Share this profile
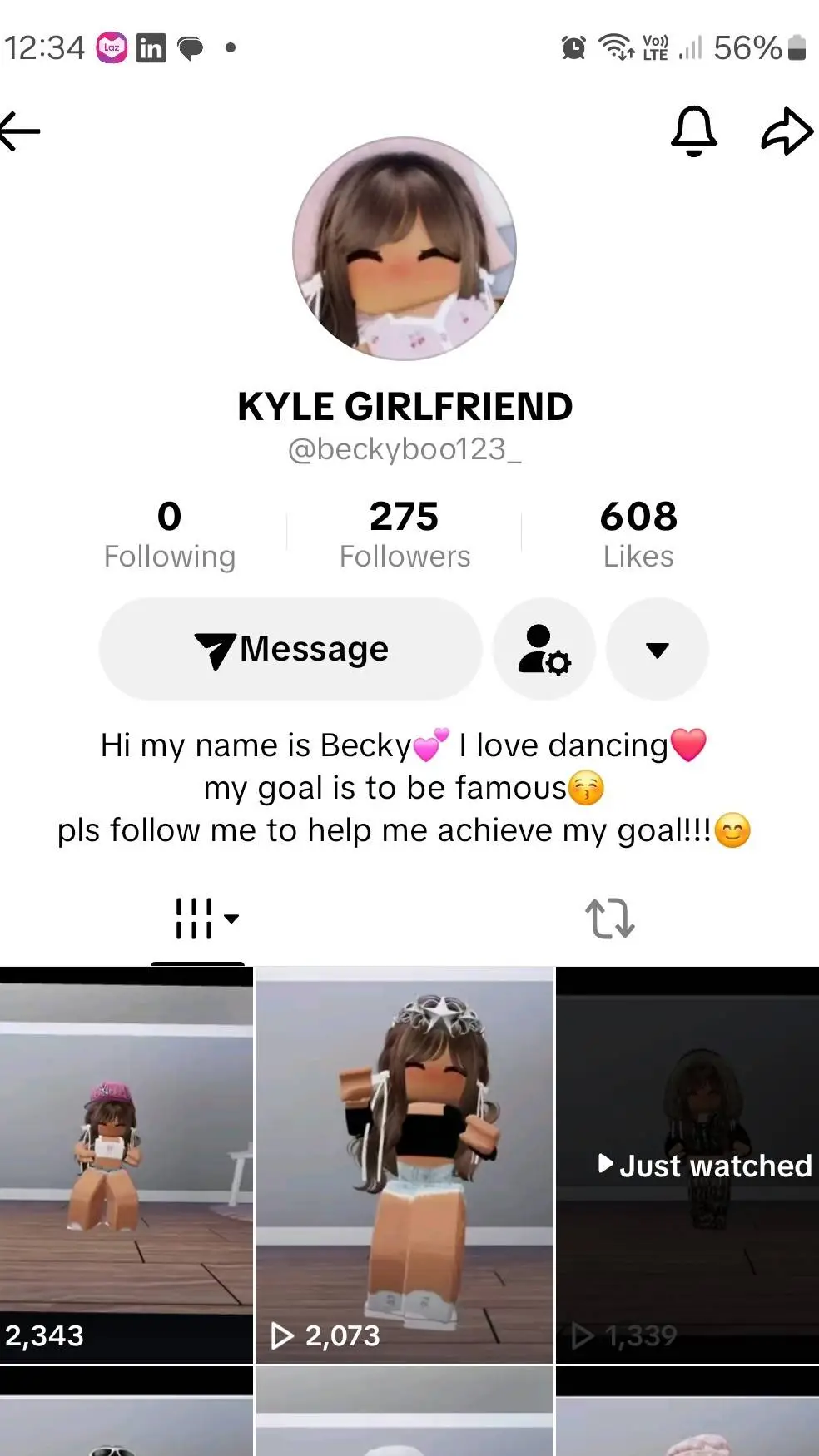Screen dimensions: 819x1456 [x=787, y=131]
